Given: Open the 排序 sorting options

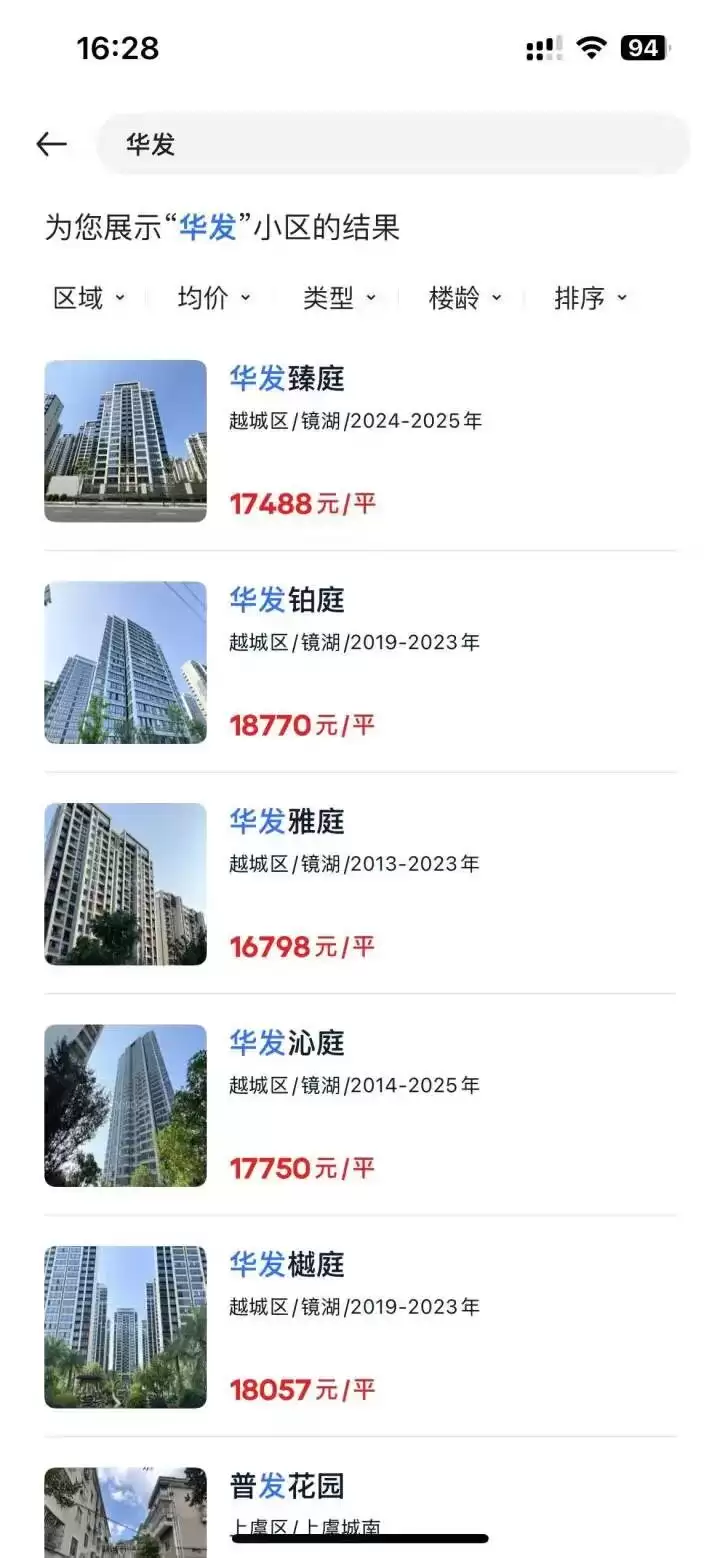Looking at the screenshot, I should click(590, 297).
